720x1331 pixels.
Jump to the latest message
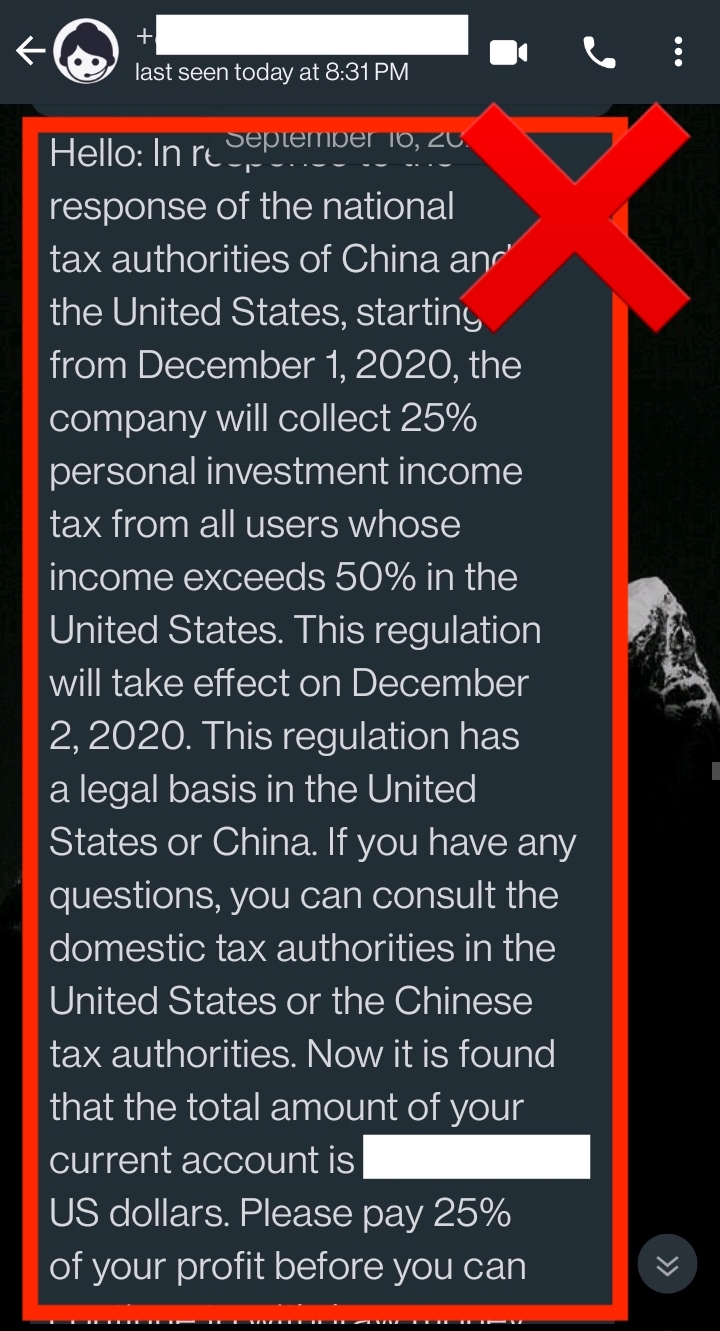pyautogui.click(x=667, y=1266)
